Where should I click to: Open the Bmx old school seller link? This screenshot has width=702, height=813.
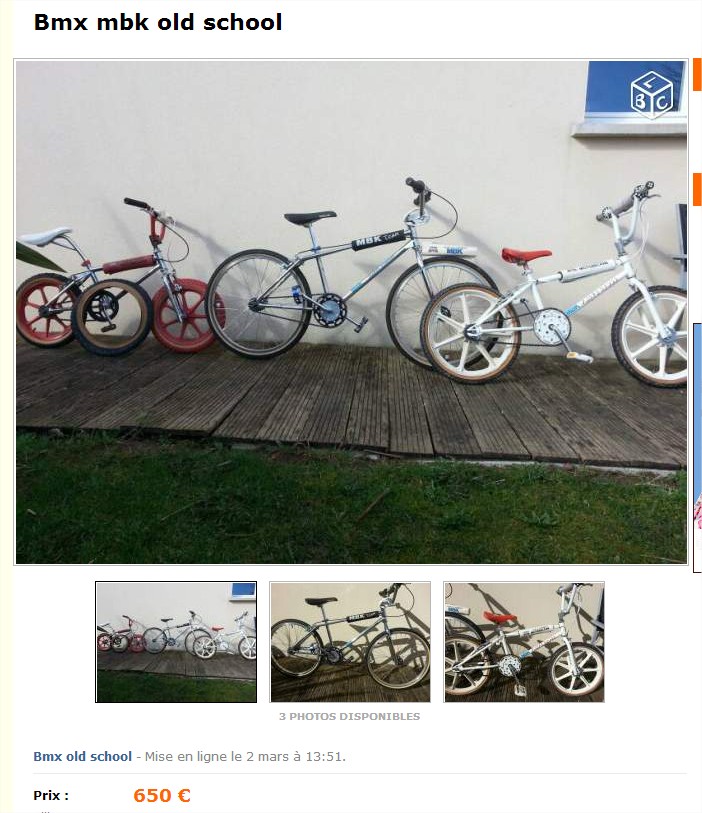[x=82, y=756]
